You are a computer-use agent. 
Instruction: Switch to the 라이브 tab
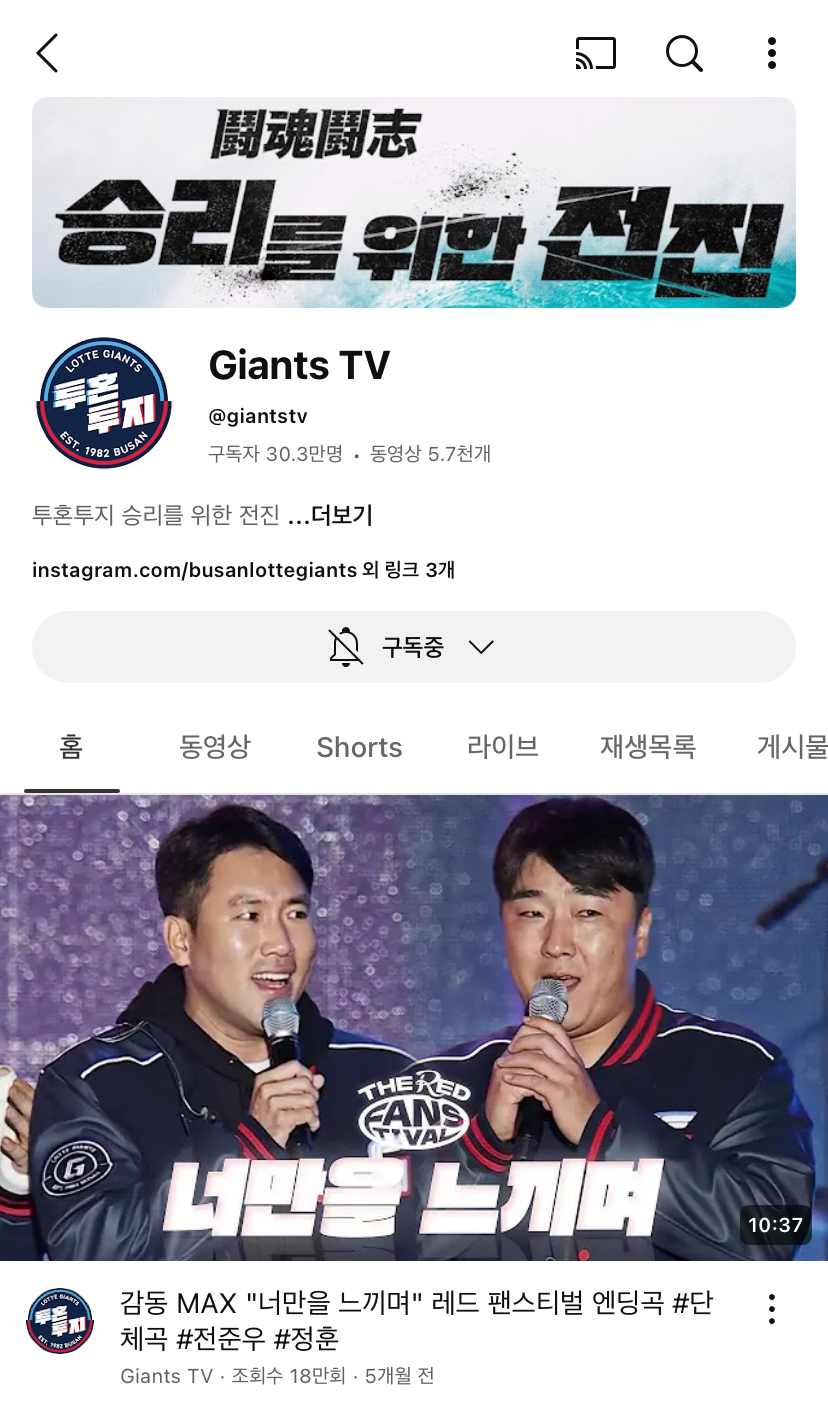(503, 746)
